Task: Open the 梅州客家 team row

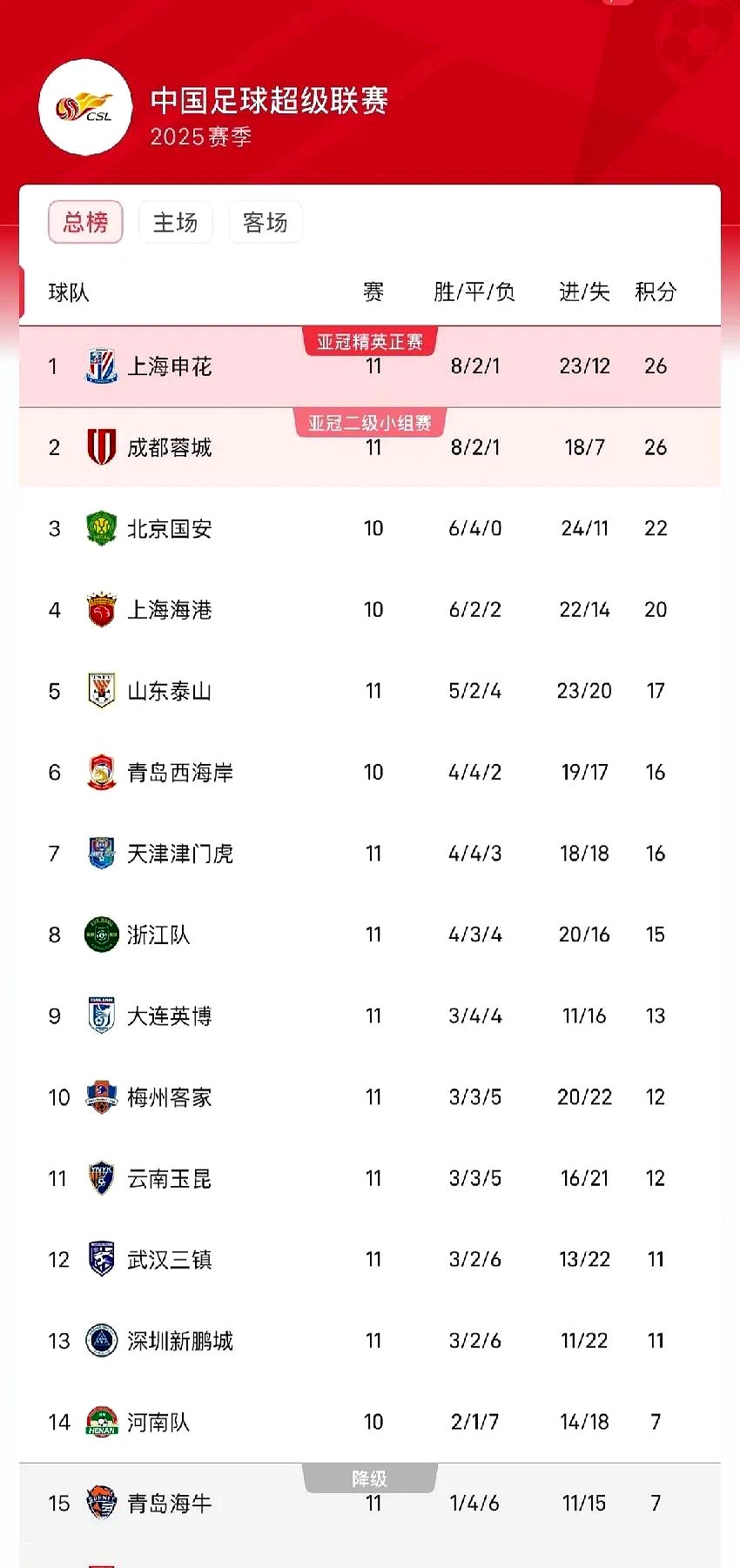Action: pos(170,1097)
